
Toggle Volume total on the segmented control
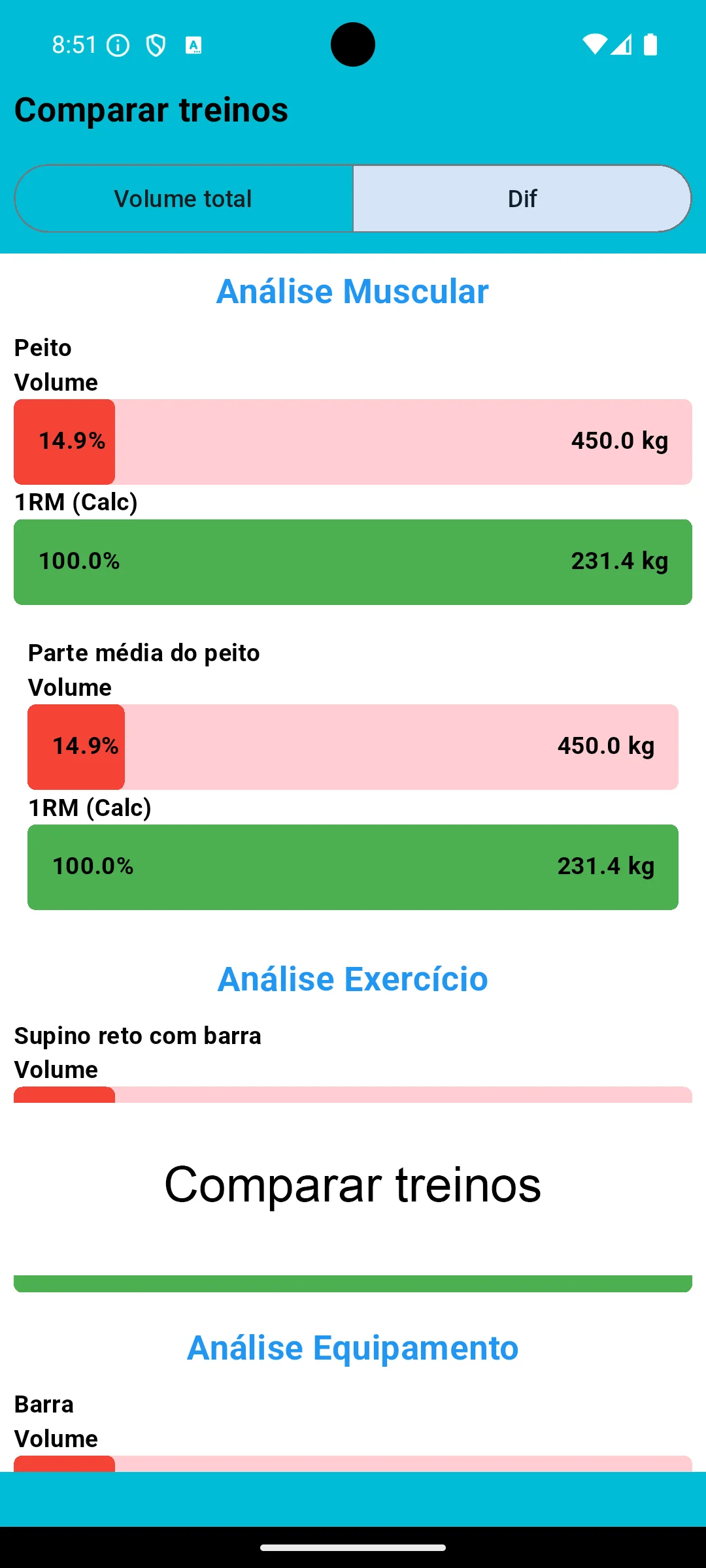183,198
